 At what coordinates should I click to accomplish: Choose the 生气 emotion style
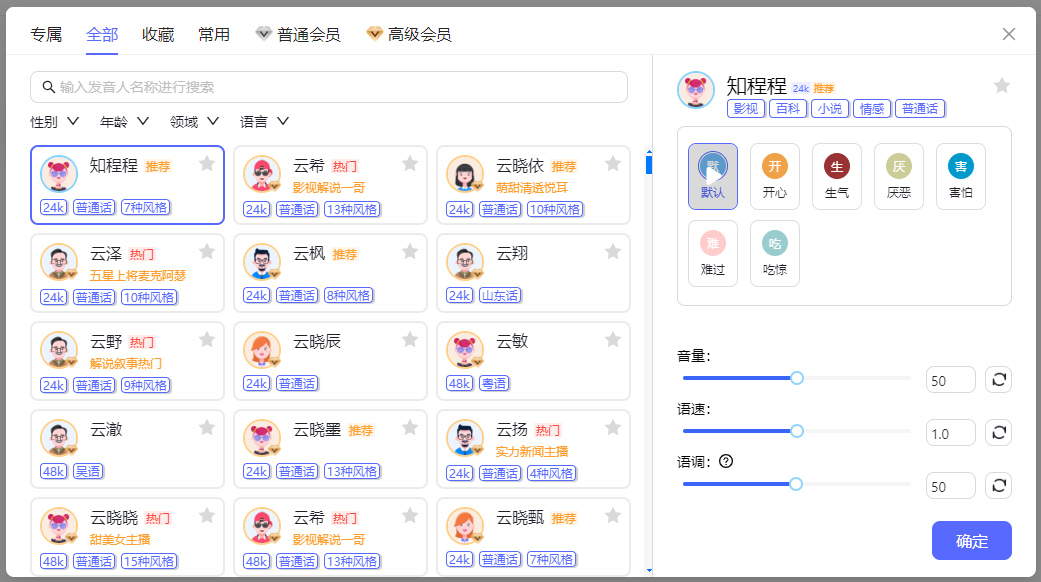[x=837, y=176]
